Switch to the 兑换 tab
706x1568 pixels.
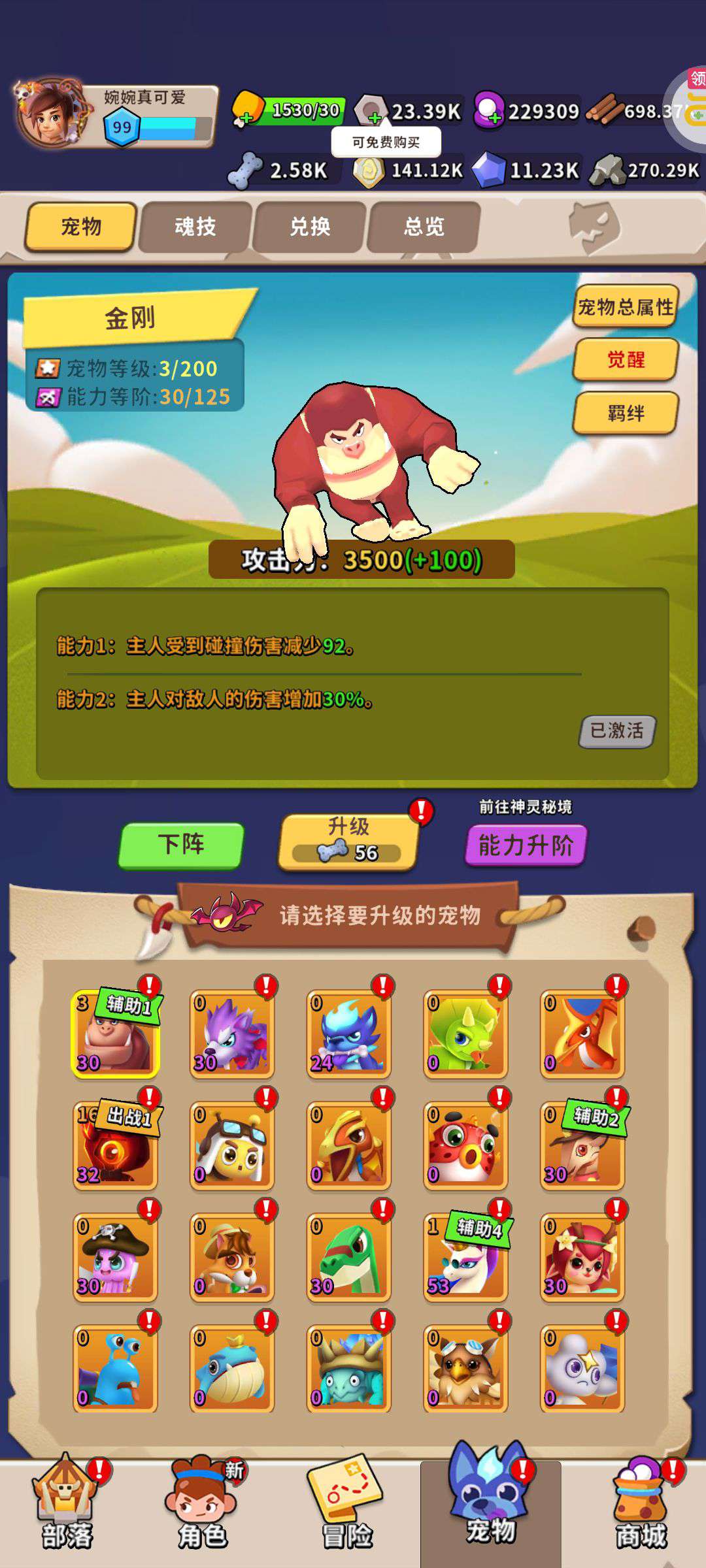tap(309, 227)
